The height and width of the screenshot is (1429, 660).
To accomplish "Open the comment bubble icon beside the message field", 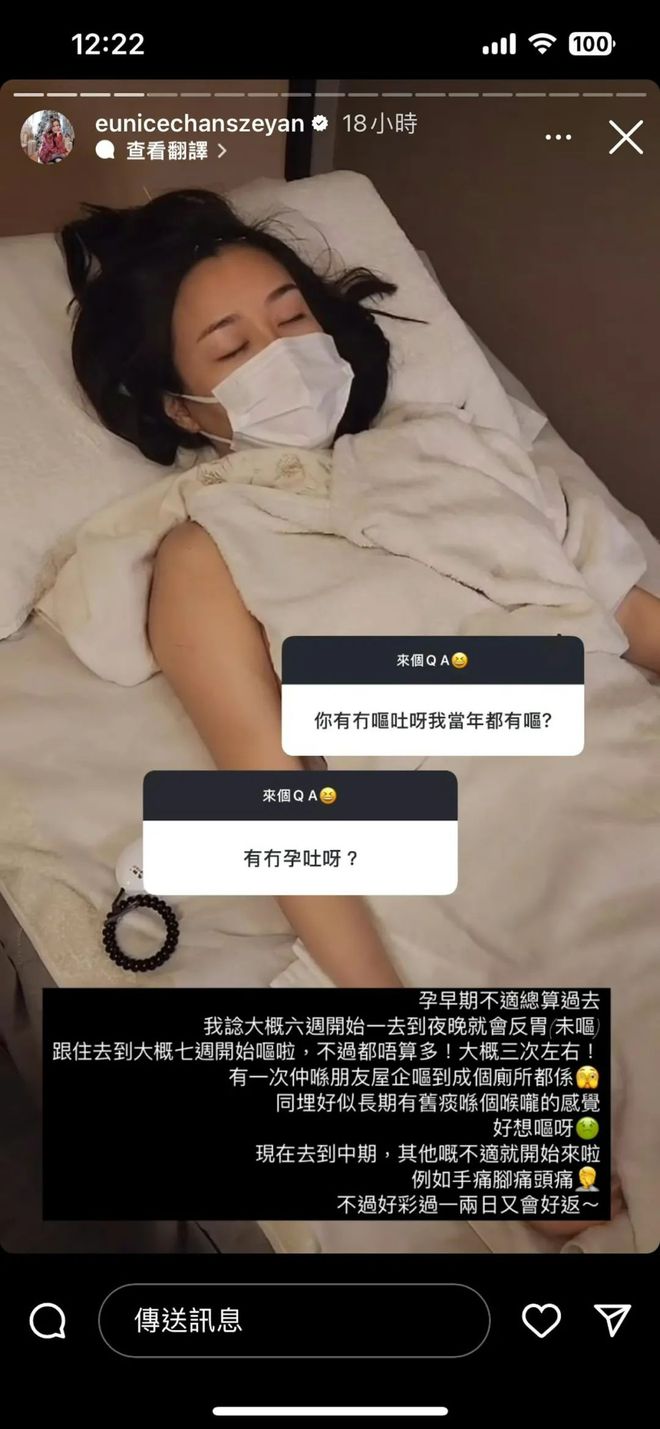I will pyautogui.click(x=48, y=1321).
